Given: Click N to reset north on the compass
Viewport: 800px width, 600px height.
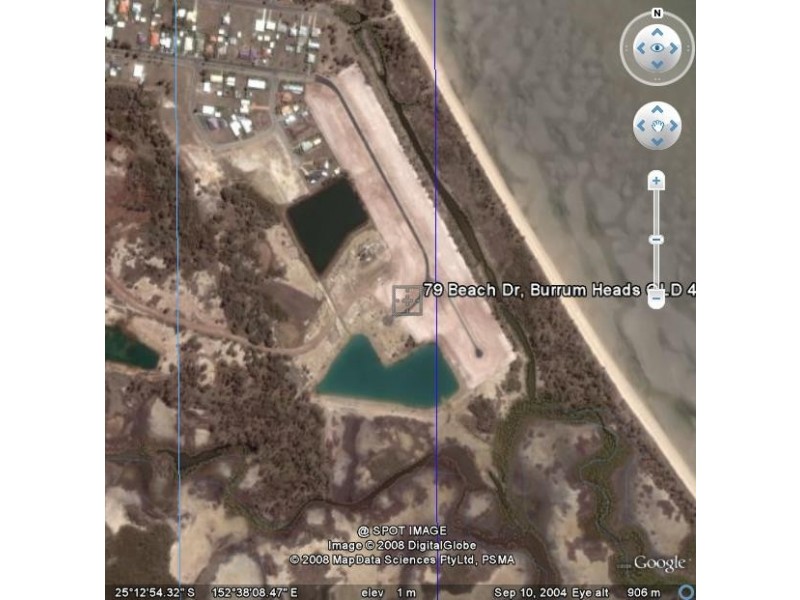Looking at the screenshot, I should (657, 14).
